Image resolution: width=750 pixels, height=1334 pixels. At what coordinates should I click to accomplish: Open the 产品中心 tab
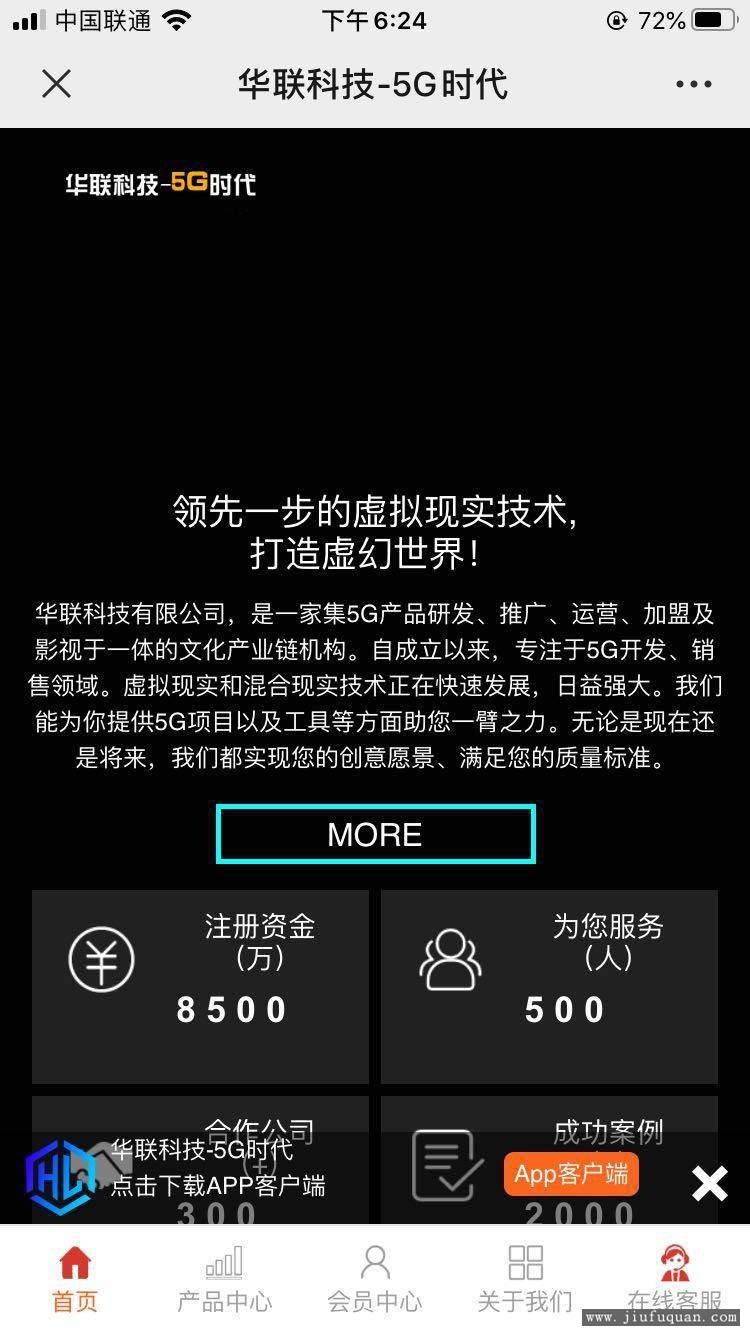224,1279
